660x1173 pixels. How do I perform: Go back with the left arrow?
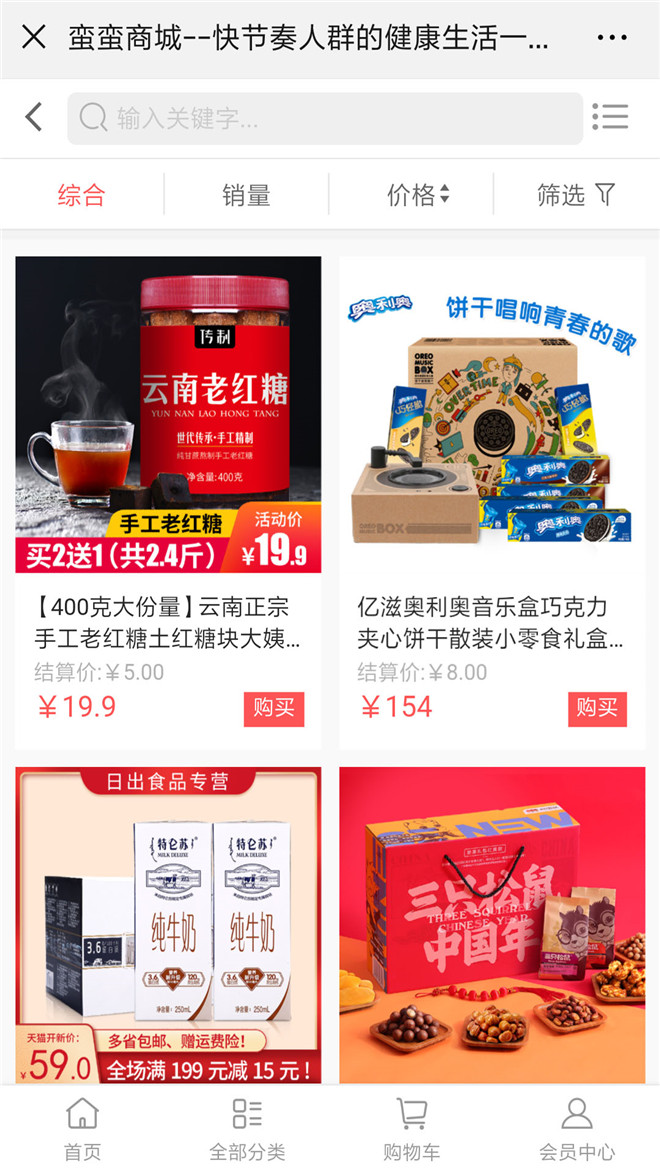(34, 117)
